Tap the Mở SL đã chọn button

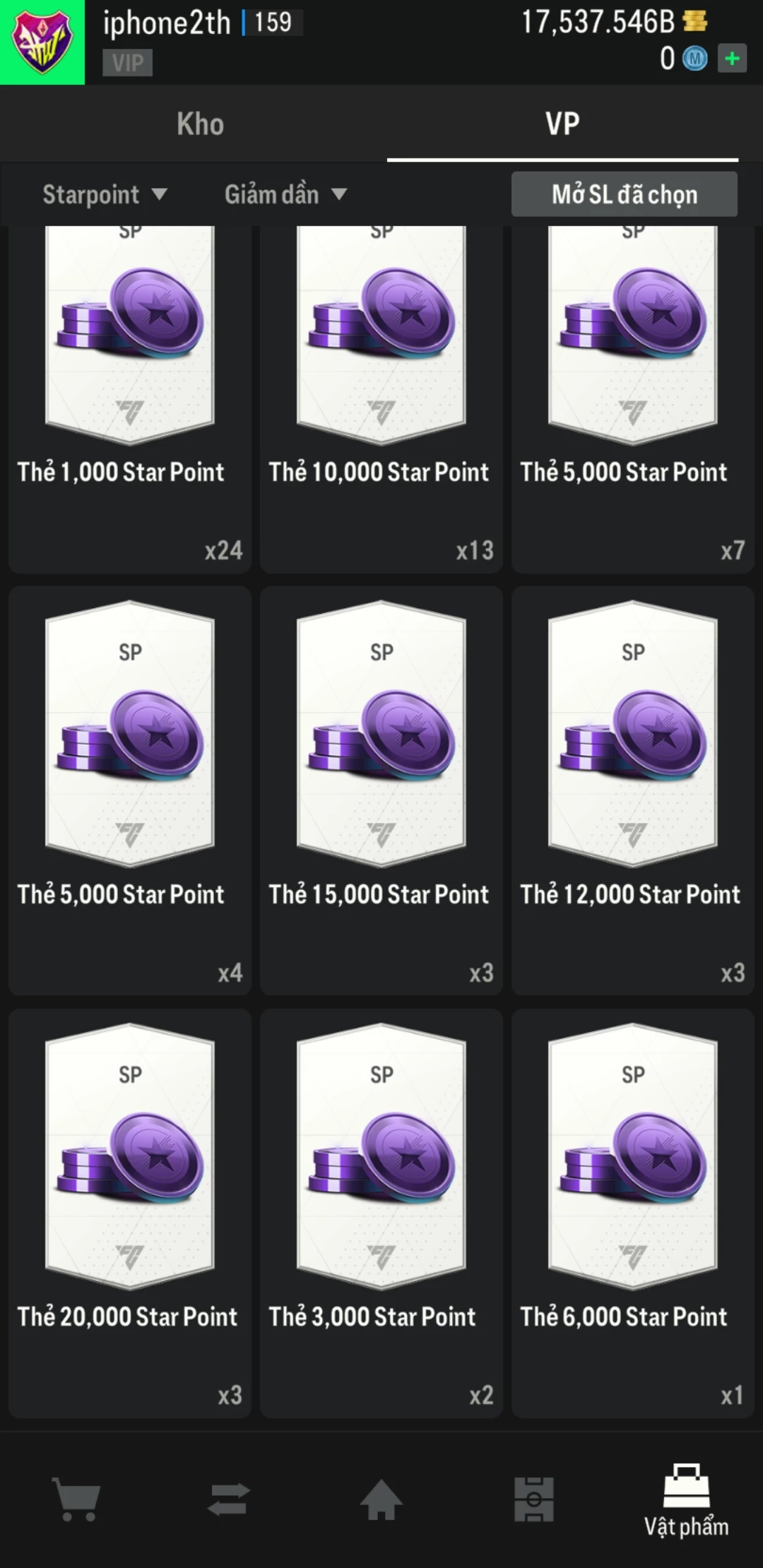pyautogui.click(x=624, y=194)
